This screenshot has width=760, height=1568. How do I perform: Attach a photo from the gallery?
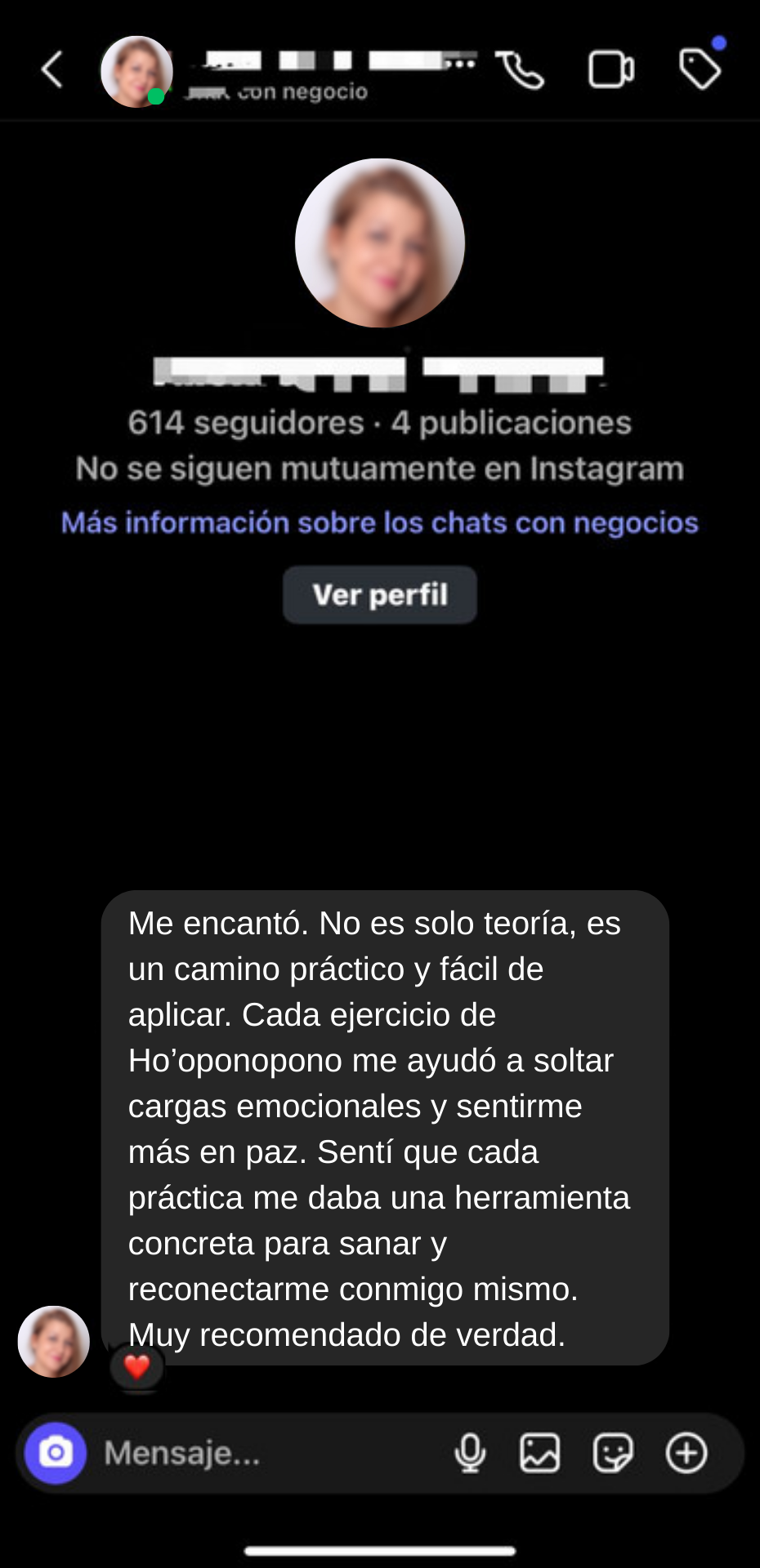pyautogui.click(x=540, y=1454)
